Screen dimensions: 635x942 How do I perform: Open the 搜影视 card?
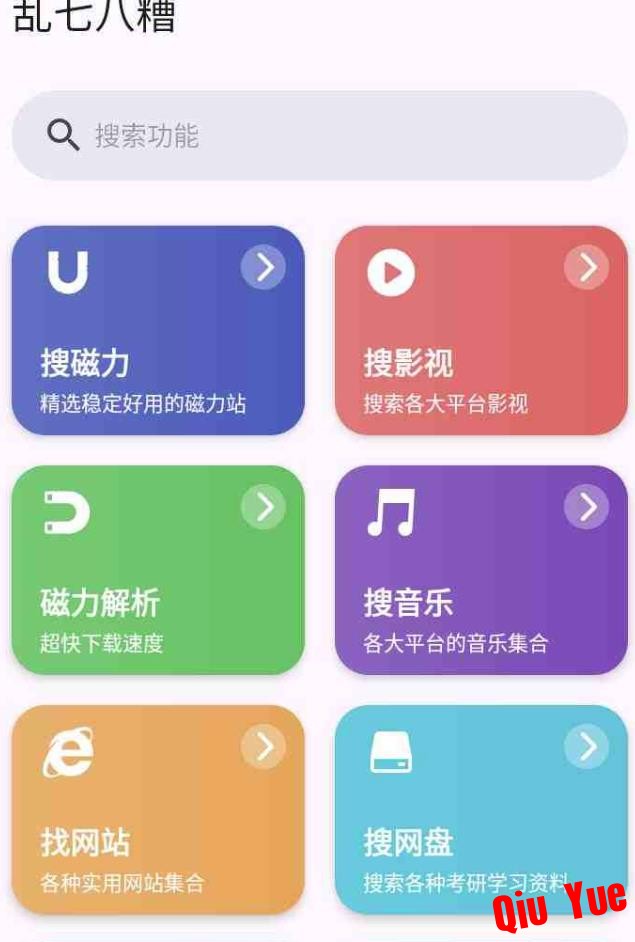point(481,331)
